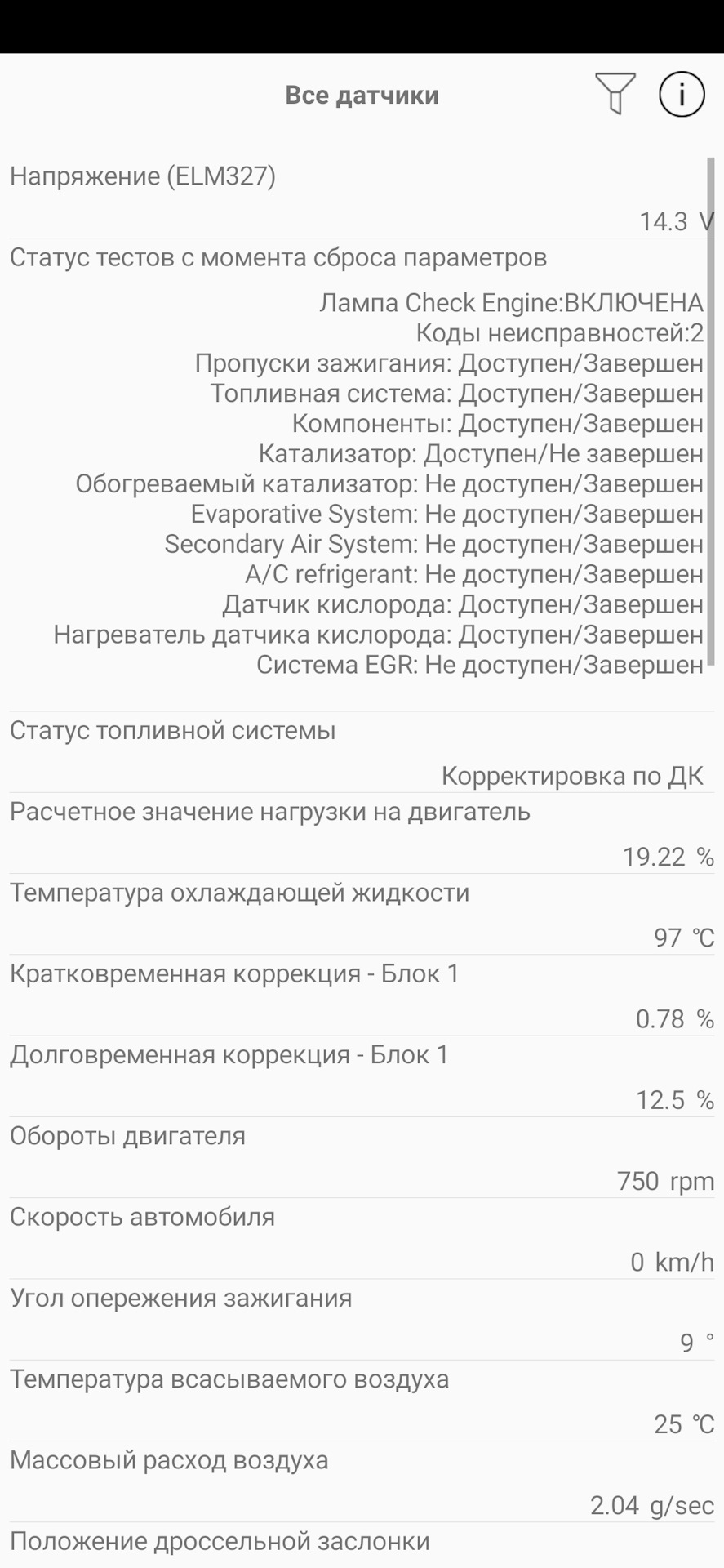The image size is (724, 1568).
Task: Open the Статус топливной системы row
Action: point(362,752)
